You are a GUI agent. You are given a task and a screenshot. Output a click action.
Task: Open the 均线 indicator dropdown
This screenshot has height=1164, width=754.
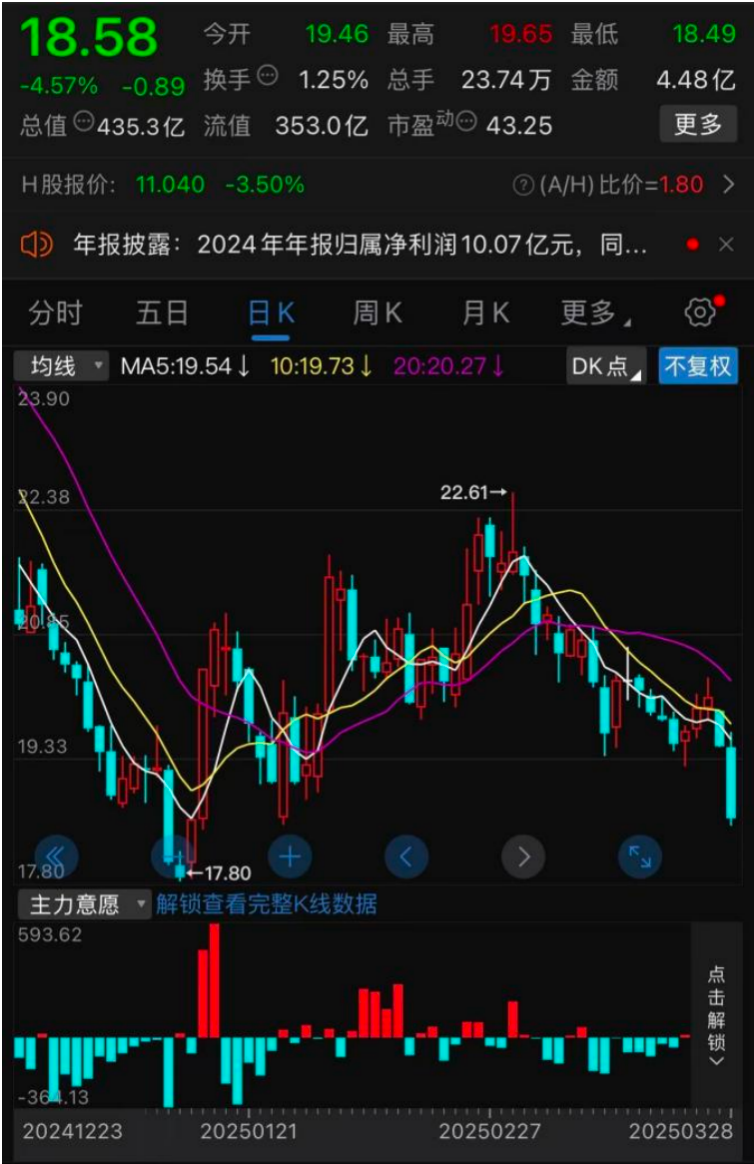point(61,366)
